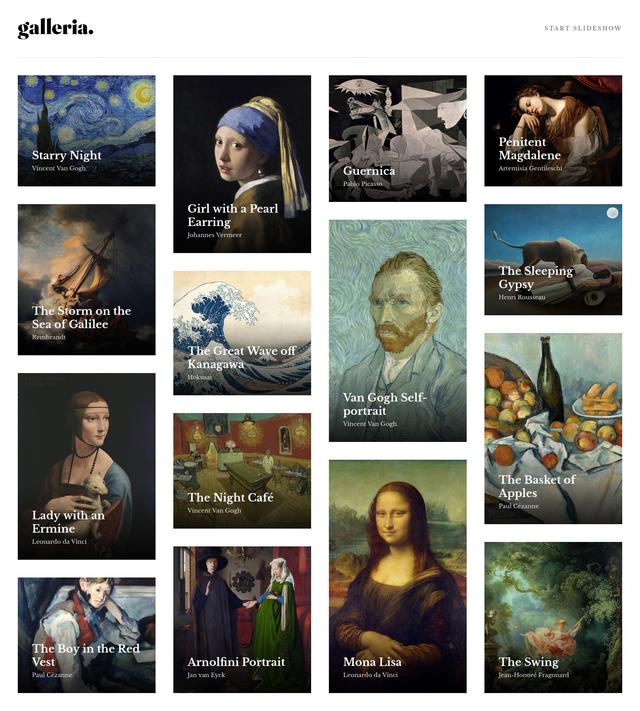Image resolution: width=640 pixels, height=711 pixels.
Task: Select the Penitent Magdalene tile
Action: click(x=552, y=130)
